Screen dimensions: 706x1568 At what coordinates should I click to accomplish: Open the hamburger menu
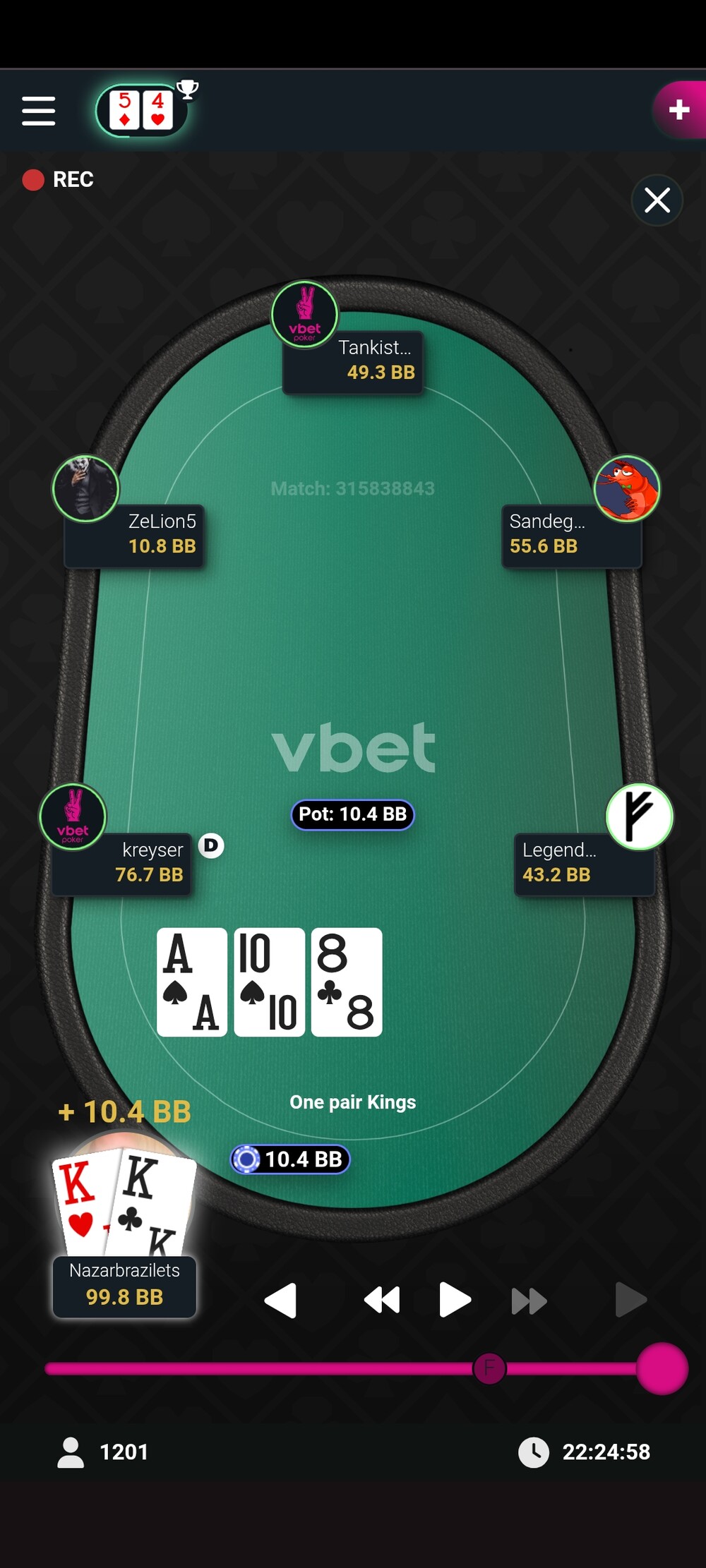[x=38, y=111]
